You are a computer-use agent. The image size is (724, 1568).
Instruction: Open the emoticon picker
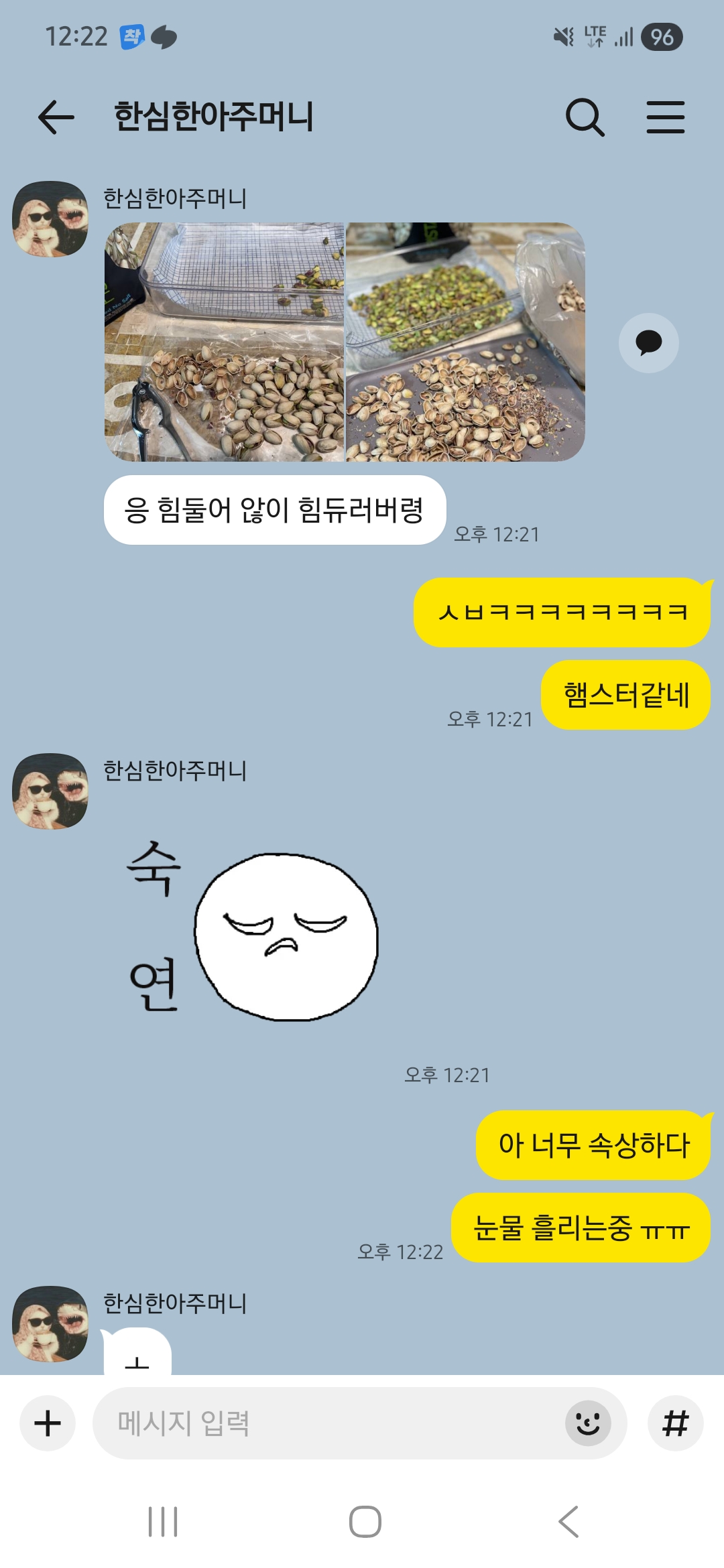[x=588, y=1423]
